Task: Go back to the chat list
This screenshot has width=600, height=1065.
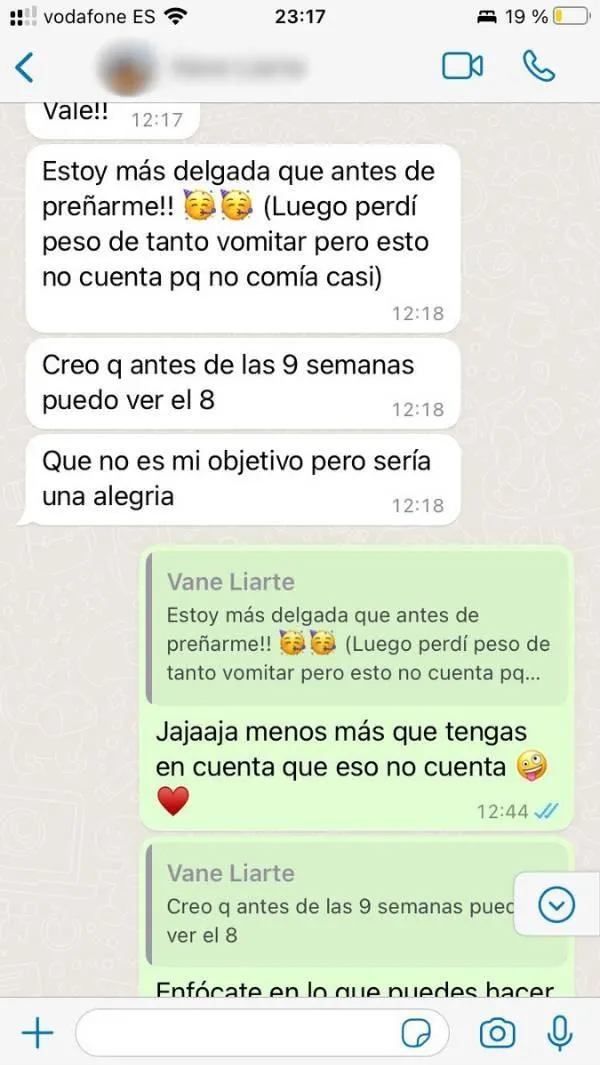Action: 25,67
